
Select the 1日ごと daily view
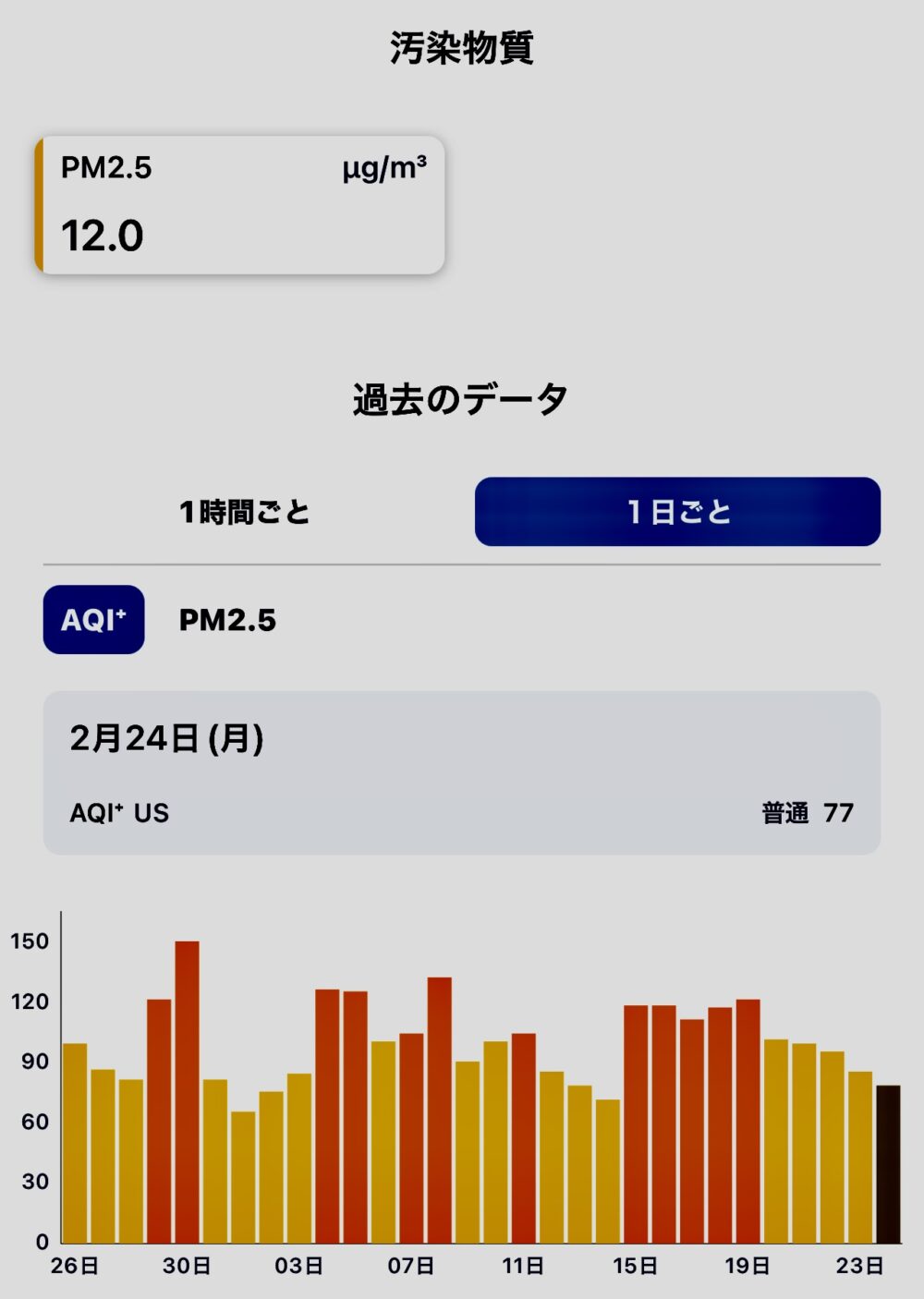point(677,512)
